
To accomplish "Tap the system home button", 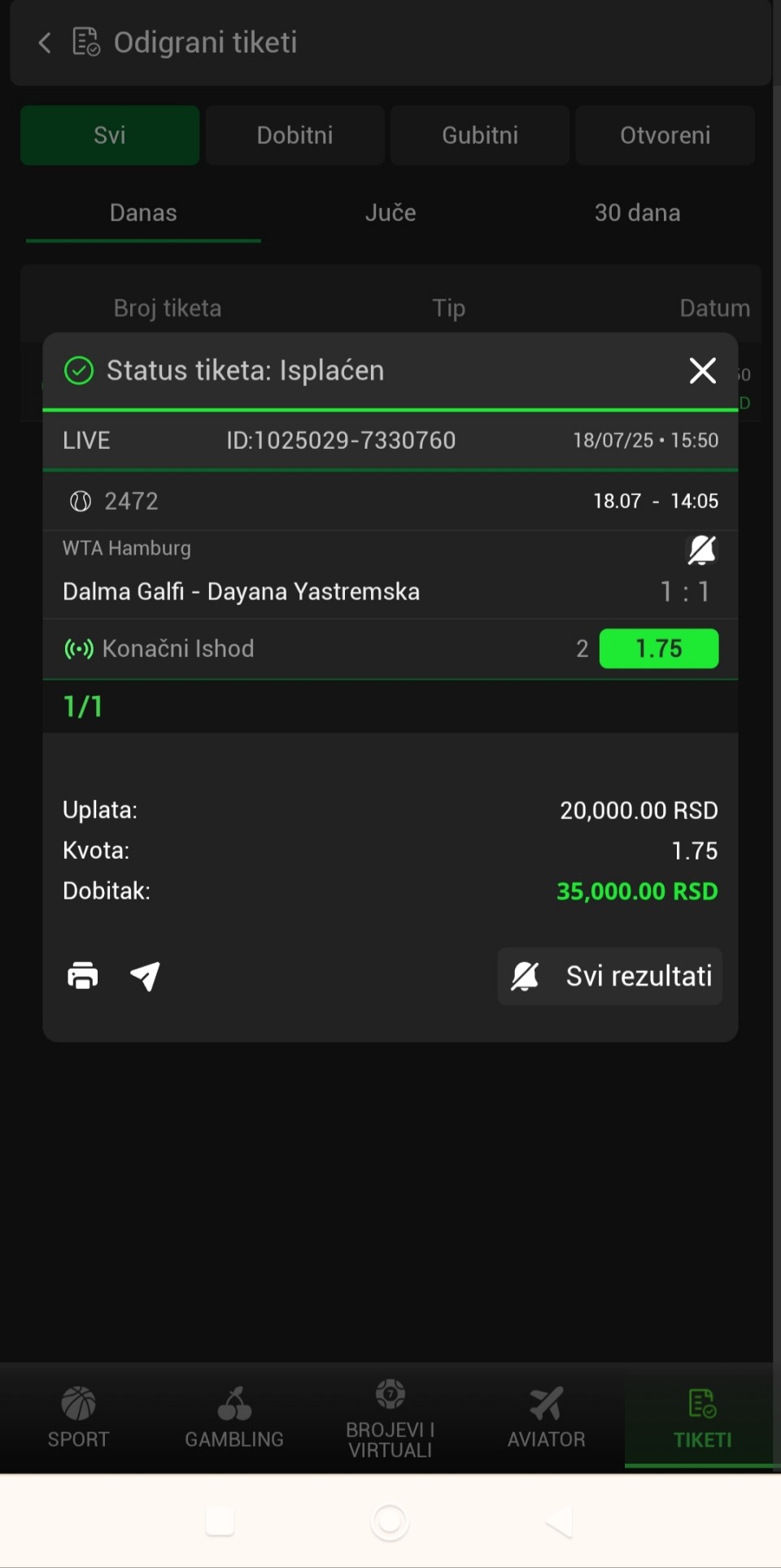I will tap(390, 1522).
